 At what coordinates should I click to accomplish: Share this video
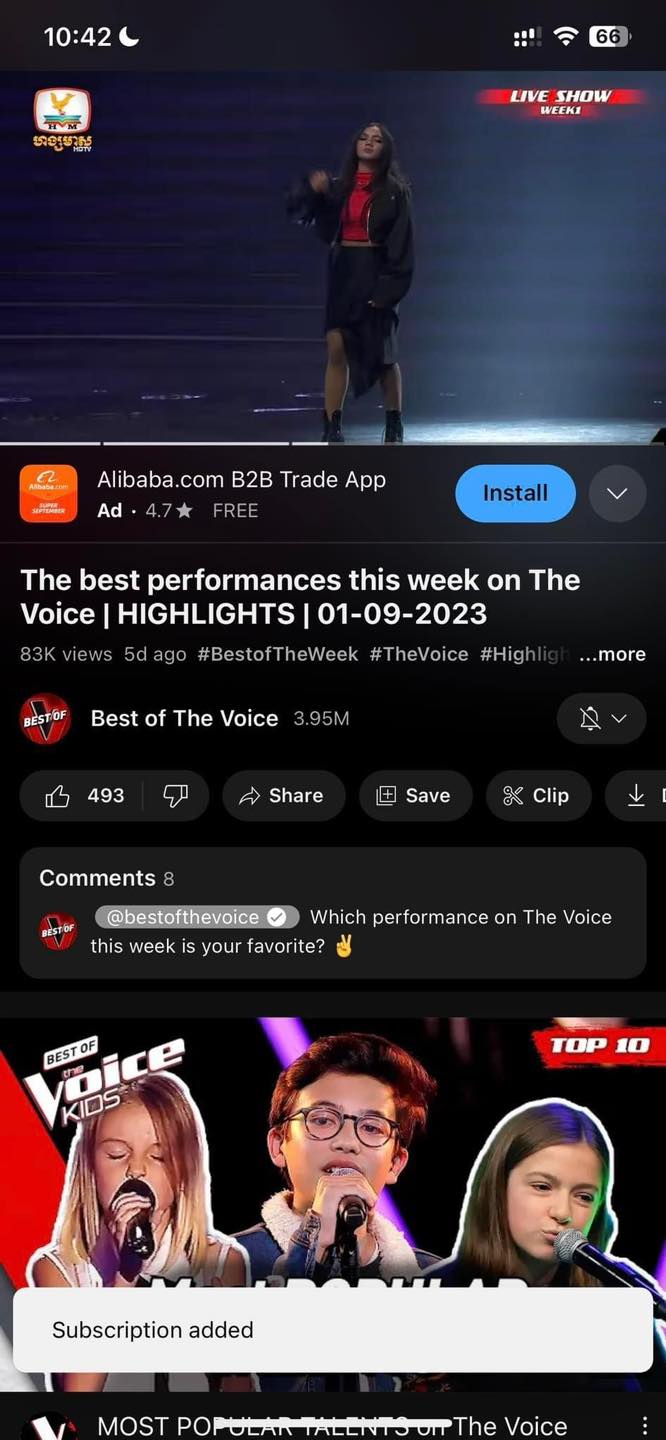[283, 795]
